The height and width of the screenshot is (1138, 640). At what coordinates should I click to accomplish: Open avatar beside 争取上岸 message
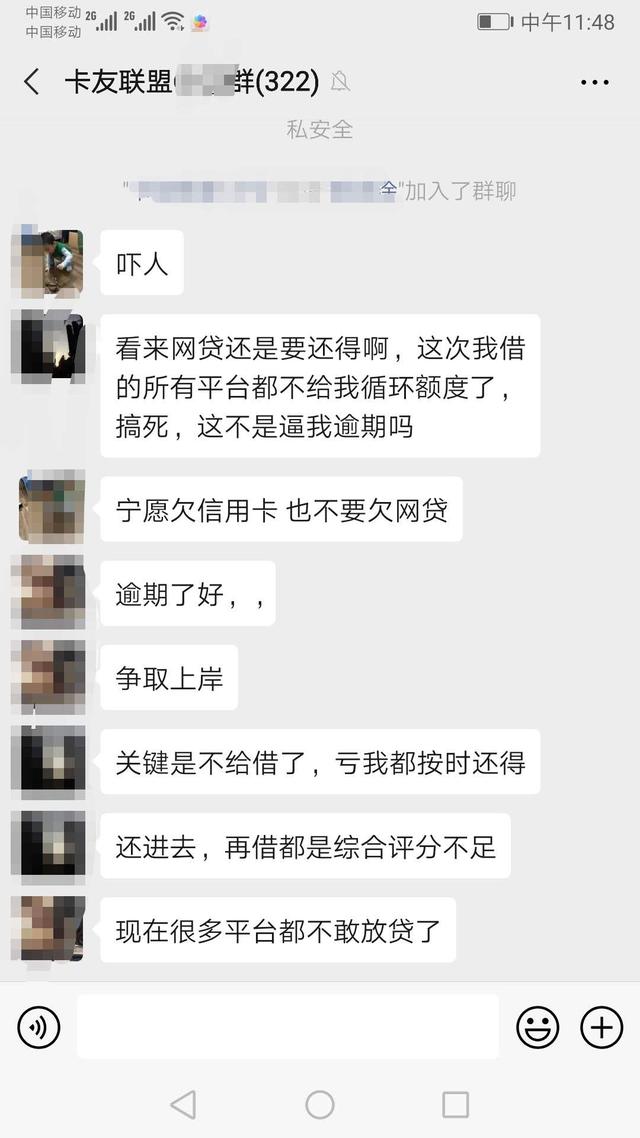[x=47, y=677]
